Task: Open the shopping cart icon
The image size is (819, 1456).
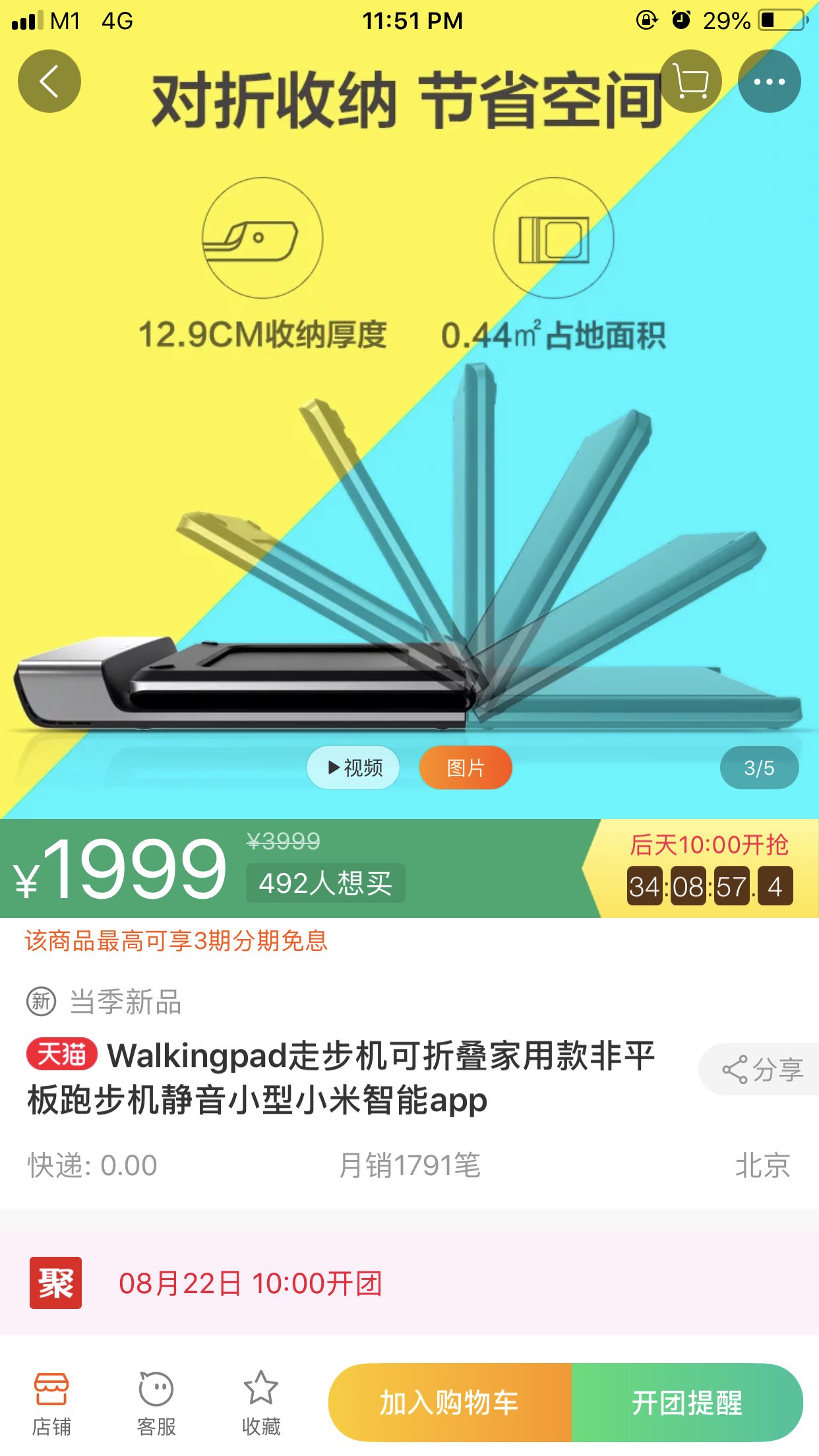Action: click(x=691, y=81)
